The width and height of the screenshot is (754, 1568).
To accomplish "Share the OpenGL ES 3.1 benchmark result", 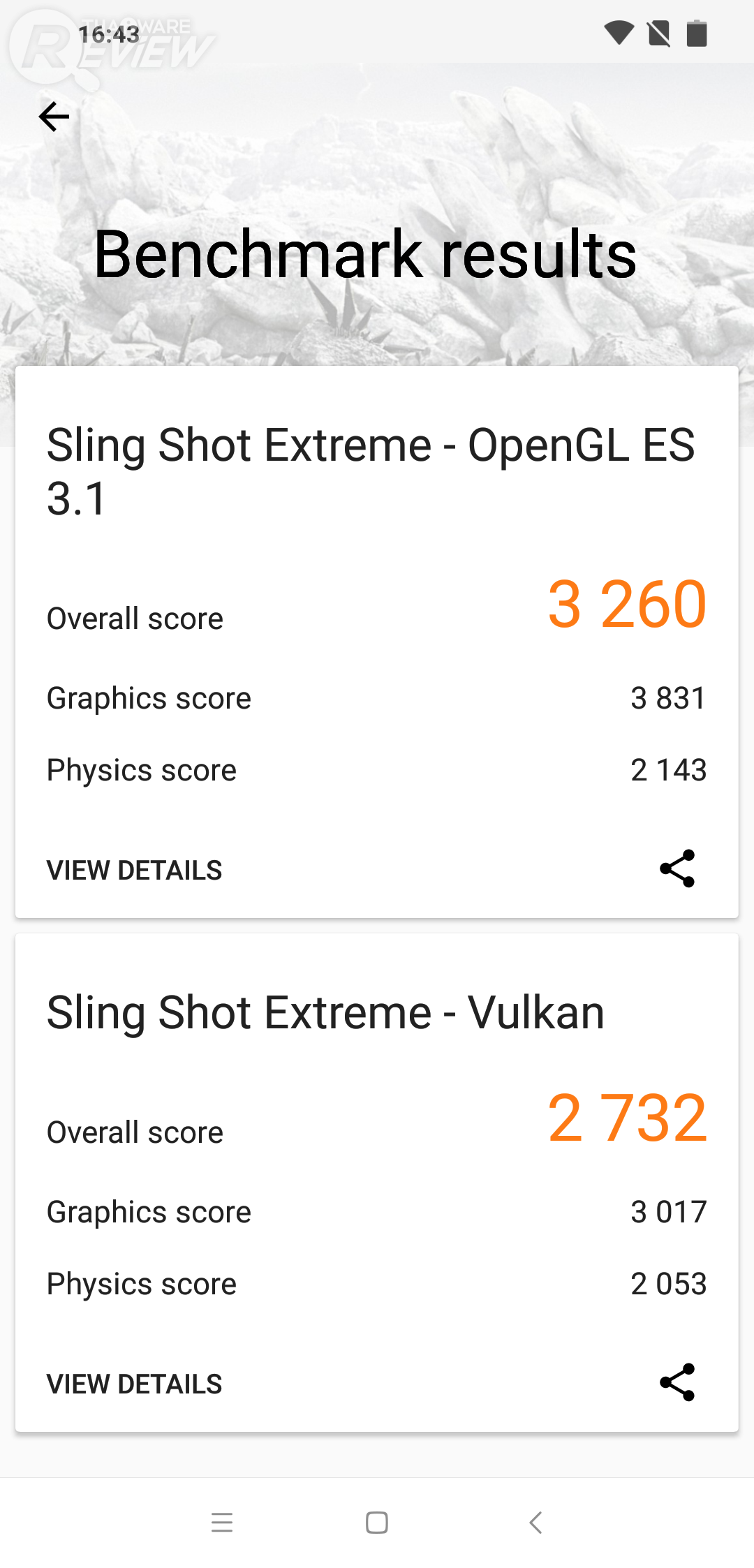I will pos(677,869).
